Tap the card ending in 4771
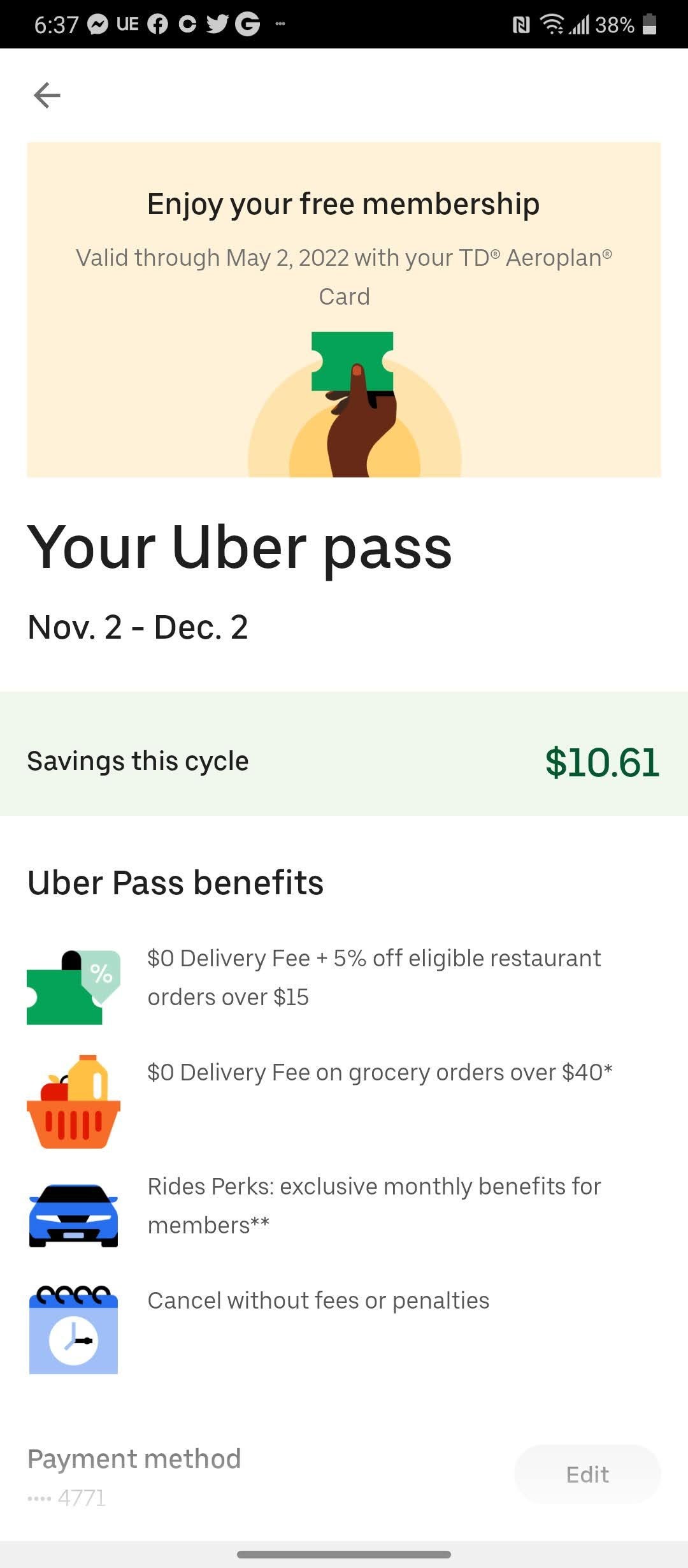 click(x=67, y=1497)
